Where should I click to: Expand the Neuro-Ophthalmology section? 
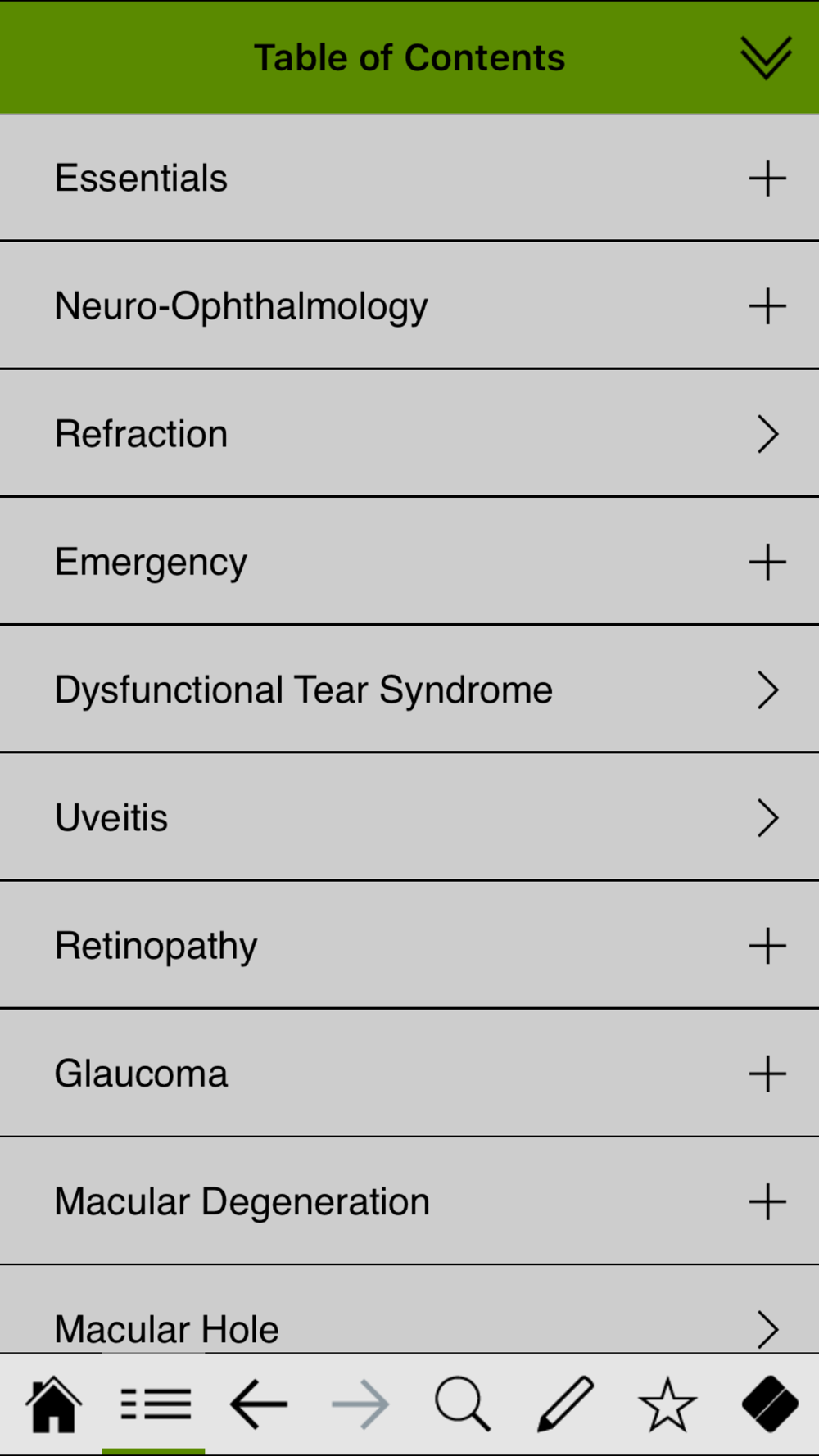point(409,305)
